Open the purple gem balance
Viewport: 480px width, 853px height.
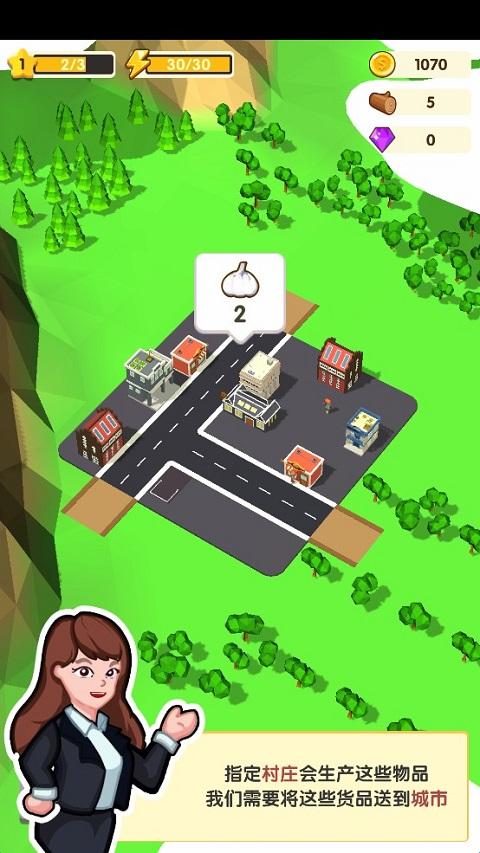coord(419,140)
